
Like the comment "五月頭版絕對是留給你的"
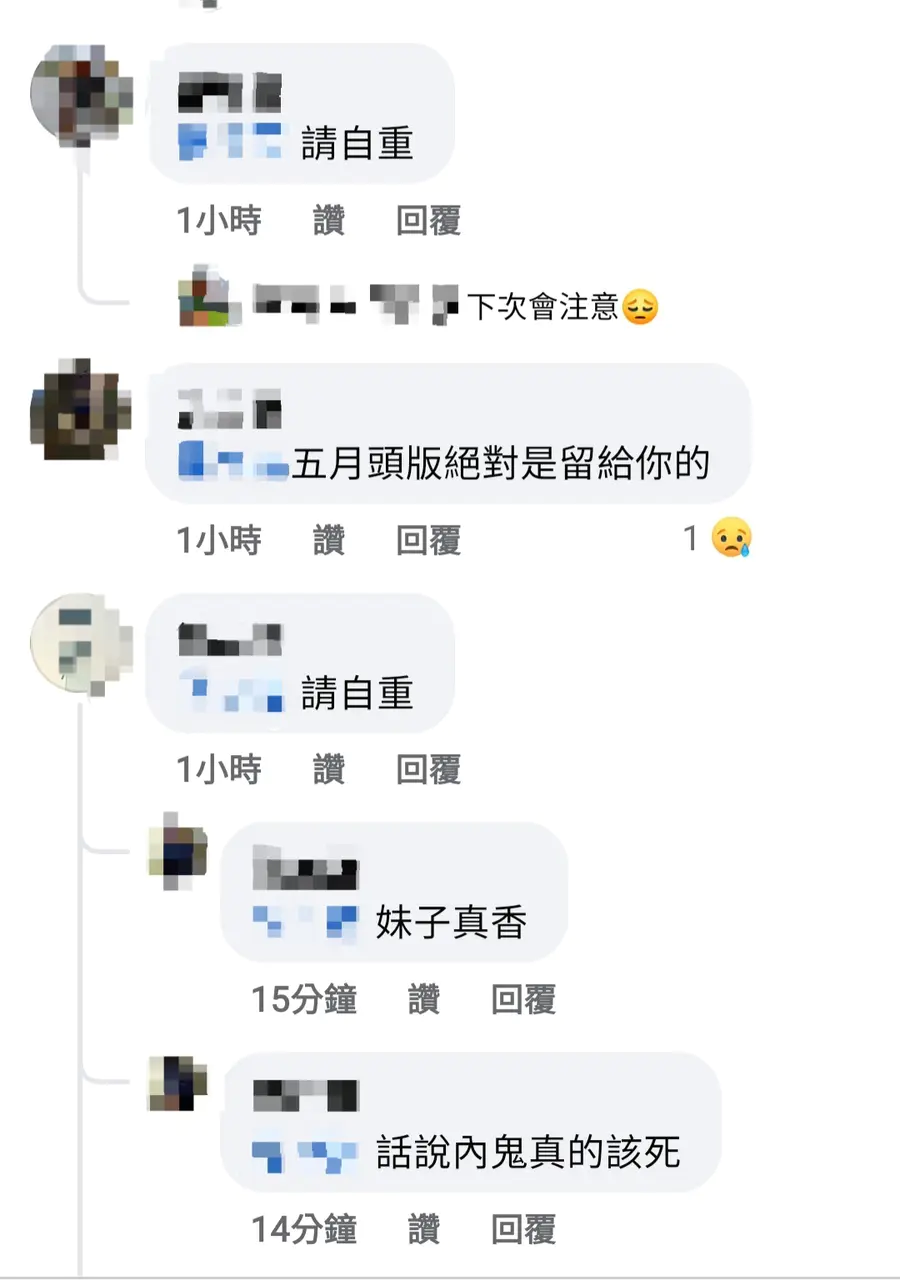pos(329,541)
